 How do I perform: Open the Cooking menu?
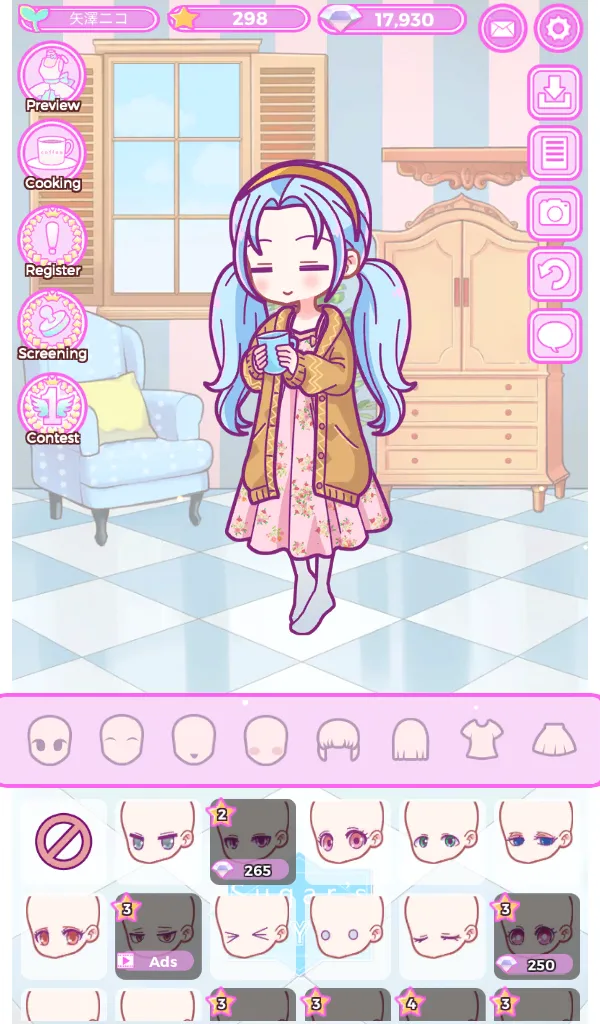[x=52, y=155]
